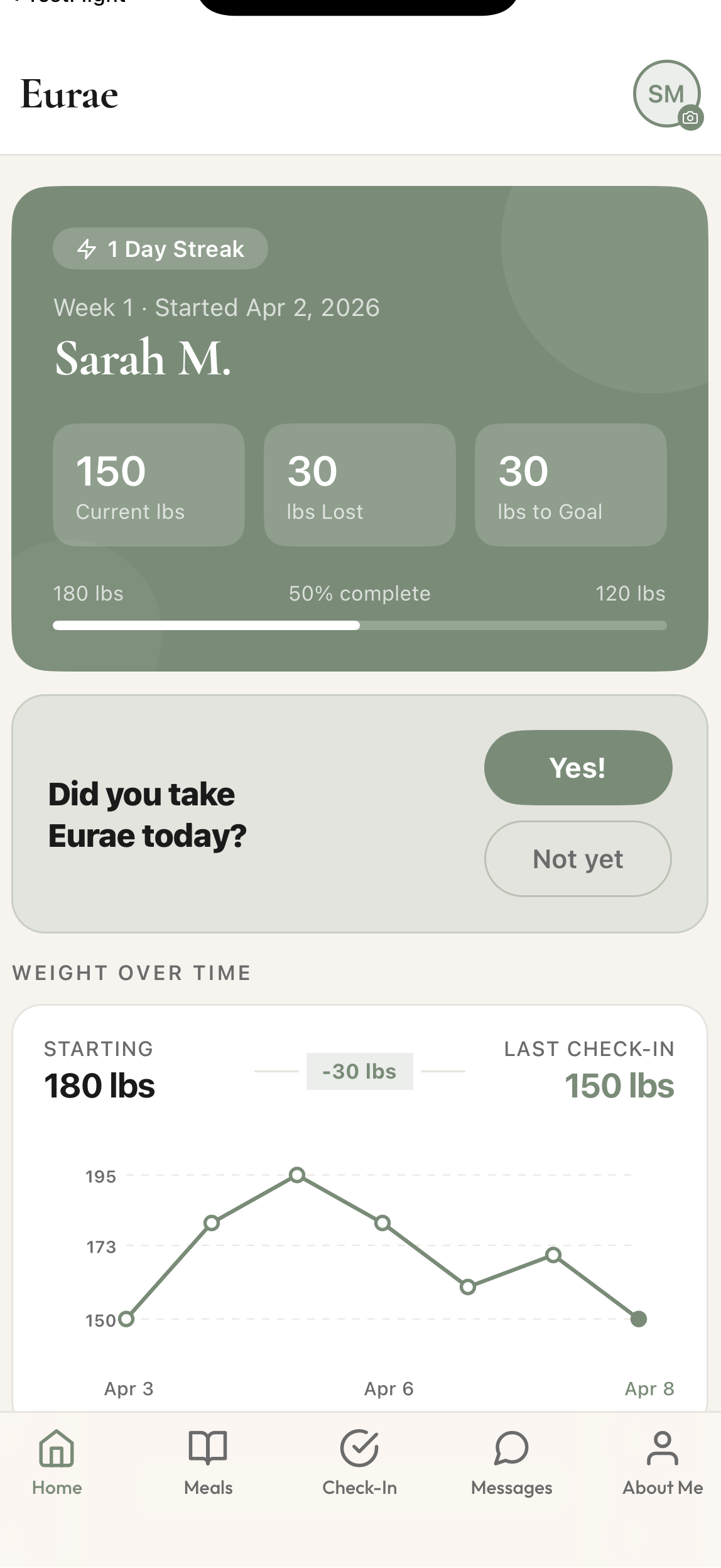
Task: Tap the -30 lbs change label
Action: (x=360, y=1071)
